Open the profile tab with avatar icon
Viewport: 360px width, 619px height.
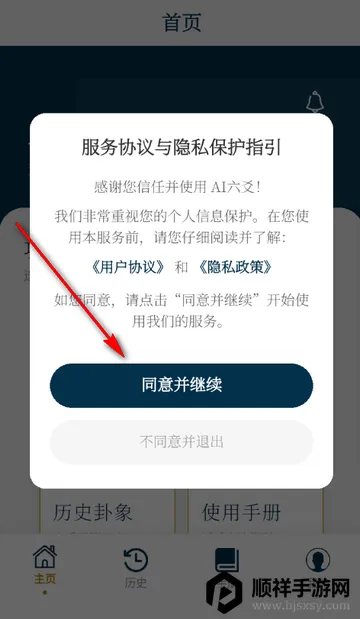(318, 560)
